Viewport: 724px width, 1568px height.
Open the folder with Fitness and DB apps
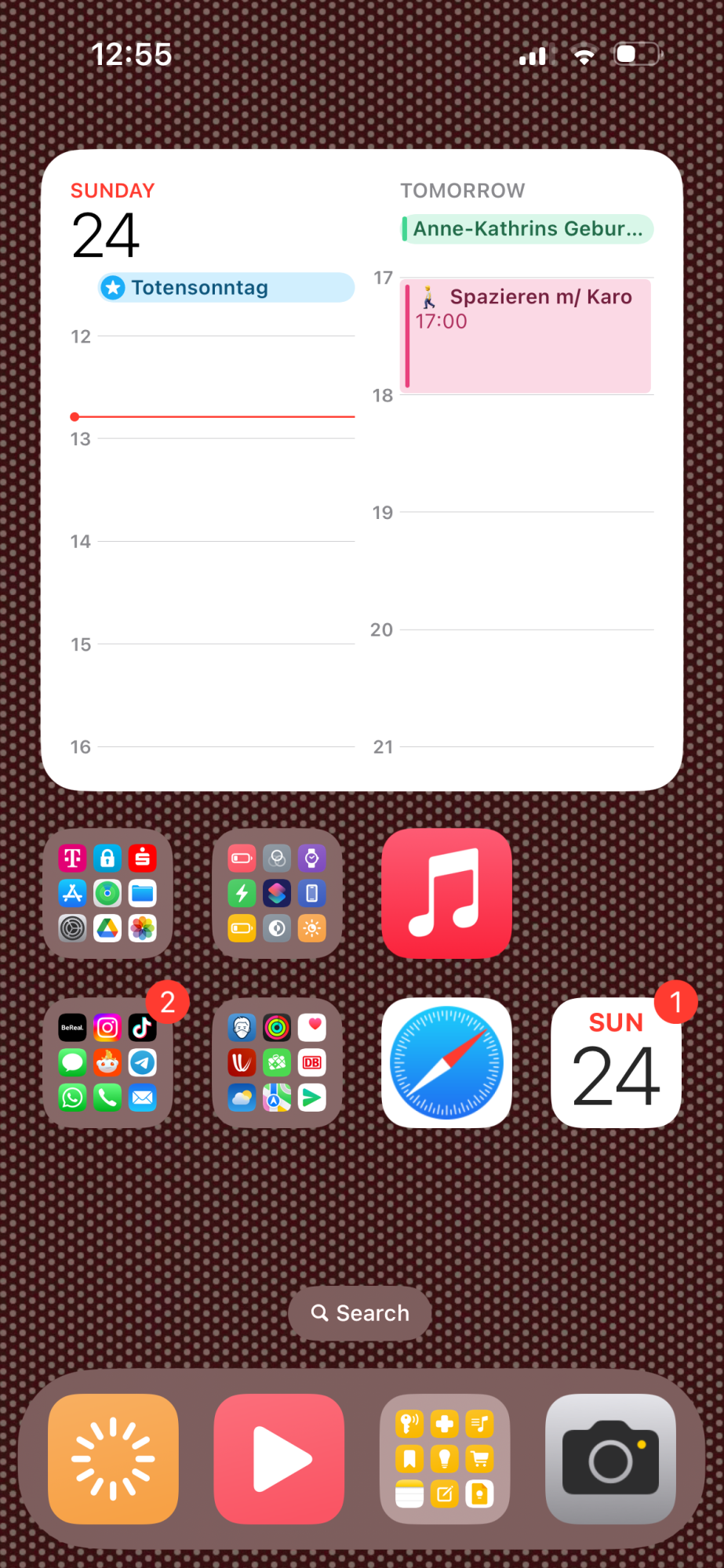[277, 1062]
